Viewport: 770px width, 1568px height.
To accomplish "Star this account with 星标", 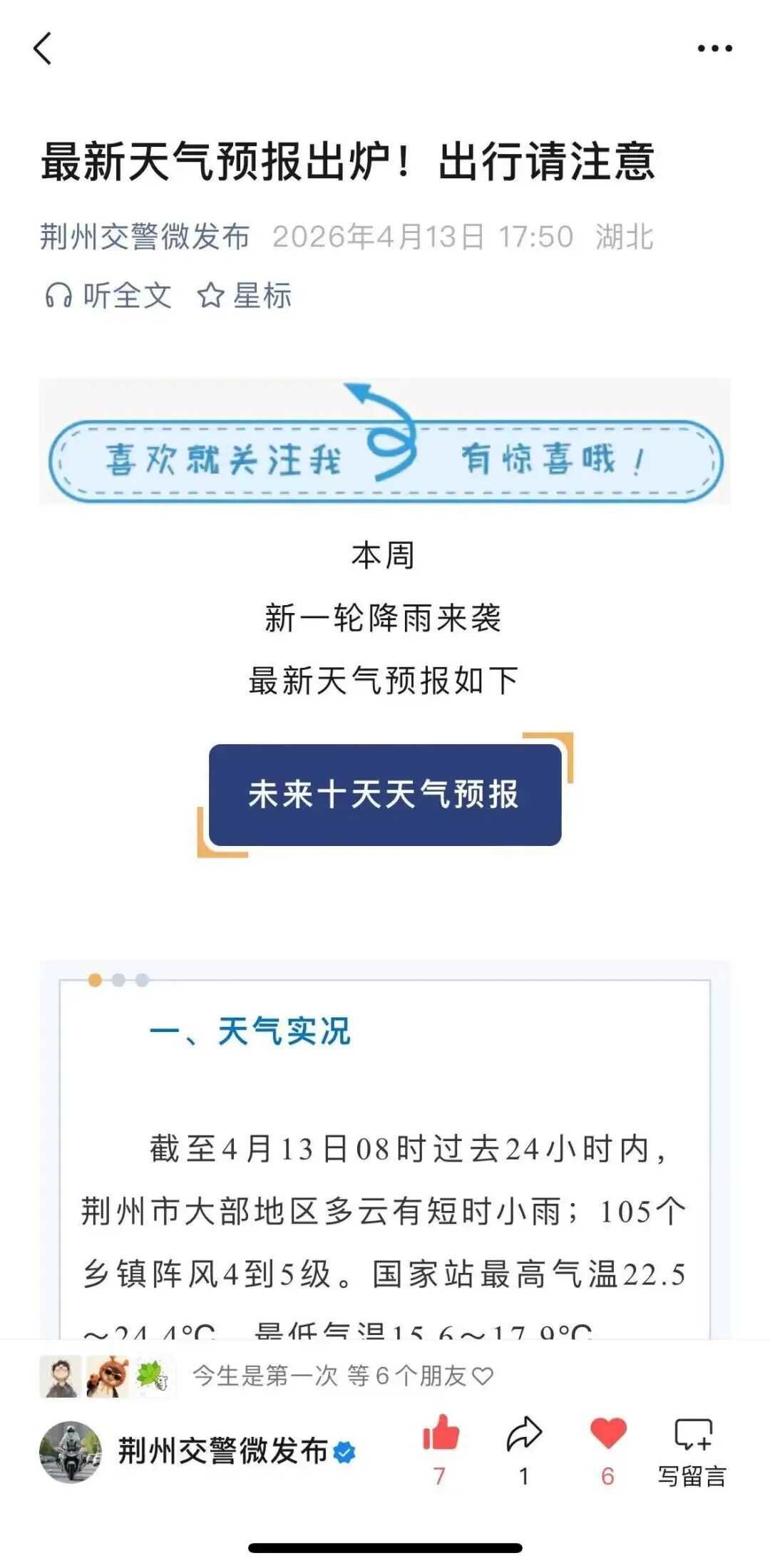I will (x=245, y=295).
